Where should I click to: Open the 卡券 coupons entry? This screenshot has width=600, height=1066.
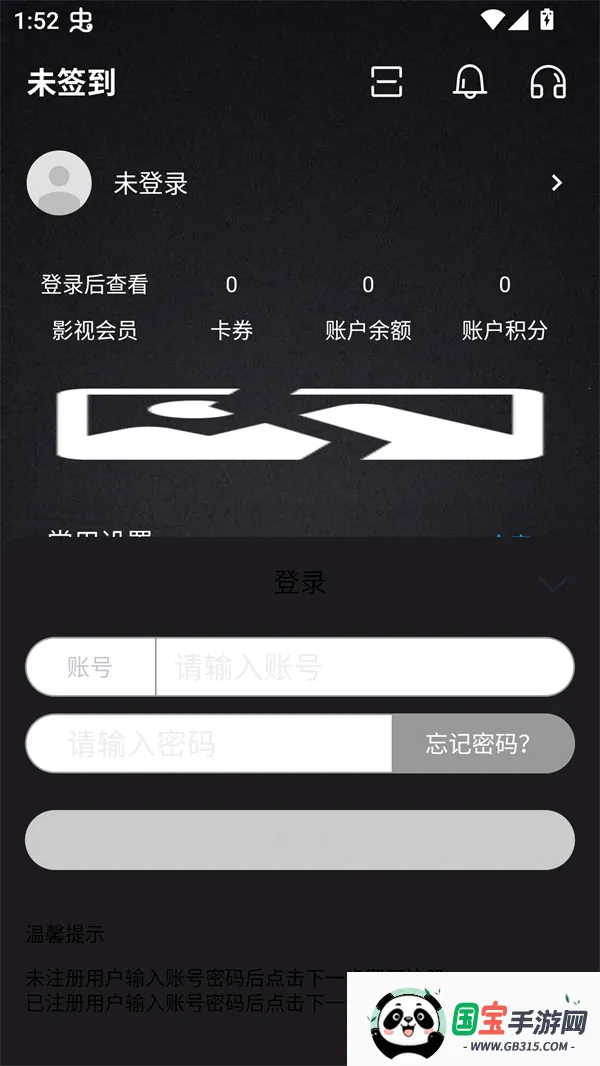[x=231, y=309]
